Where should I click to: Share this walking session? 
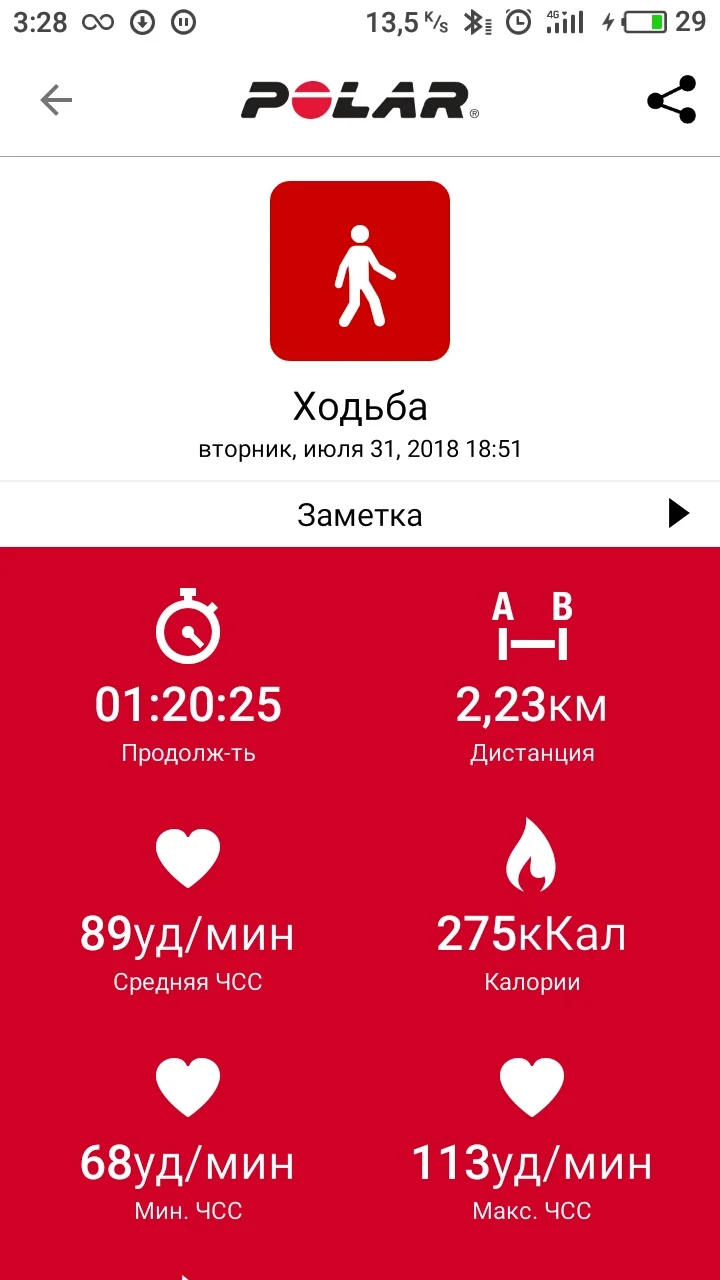(671, 100)
